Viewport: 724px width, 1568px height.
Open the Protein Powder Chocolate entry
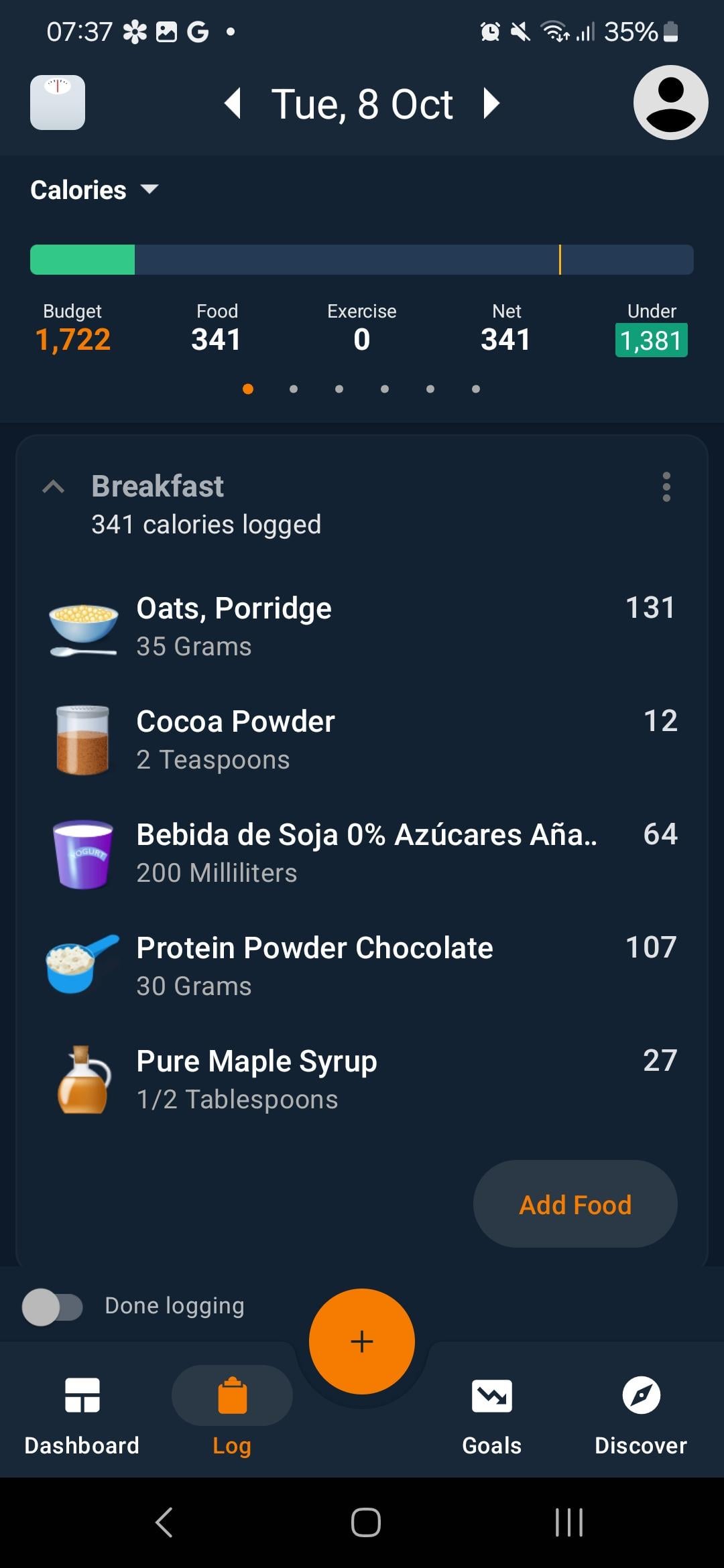pyautogui.click(x=362, y=966)
